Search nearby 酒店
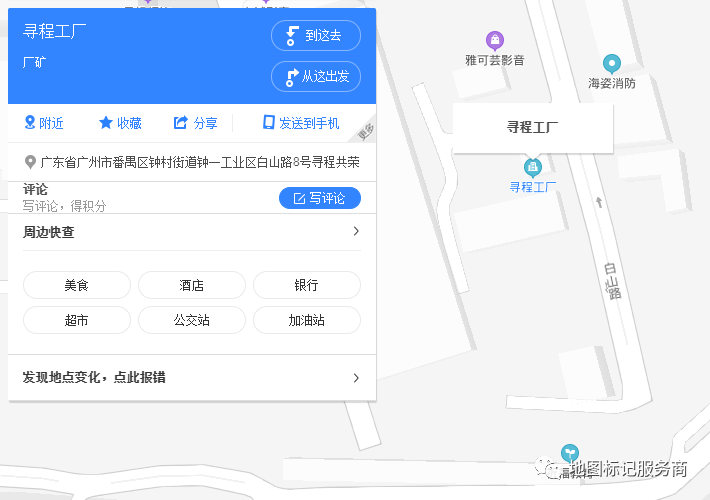The height and width of the screenshot is (500, 710). (192, 285)
